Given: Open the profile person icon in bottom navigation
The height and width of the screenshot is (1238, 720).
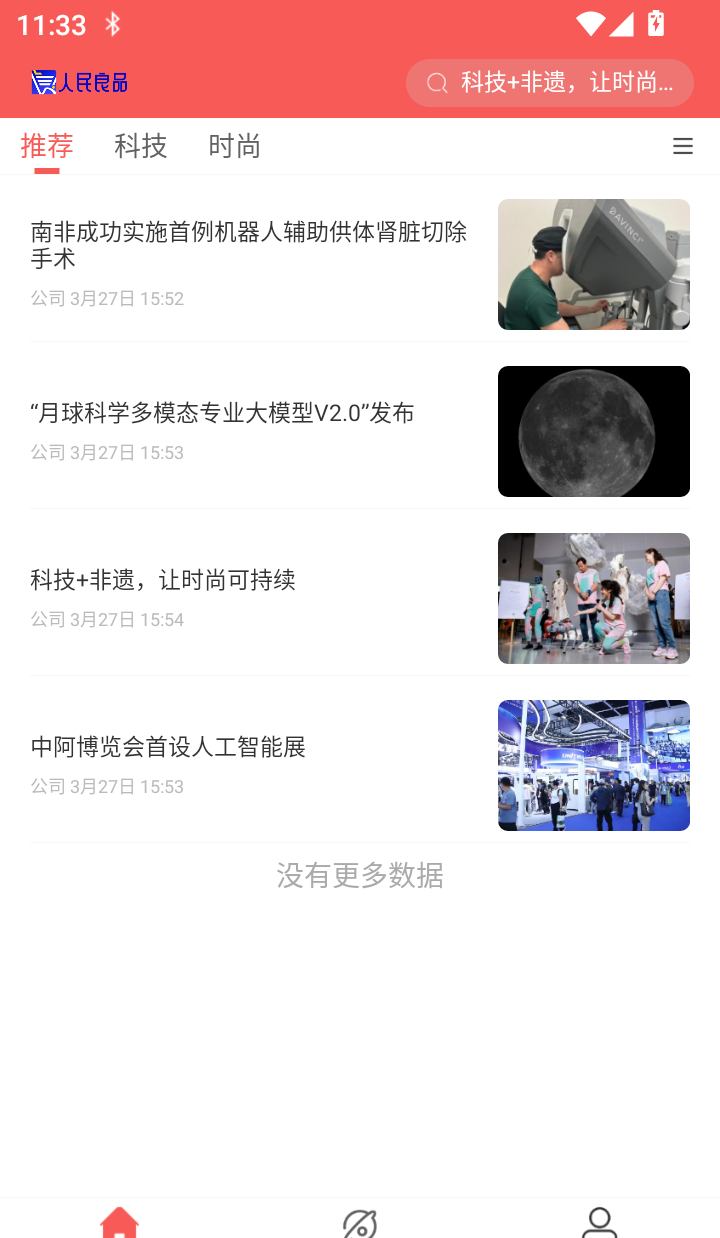Looking at the screenshot, I should [600, 1221].
